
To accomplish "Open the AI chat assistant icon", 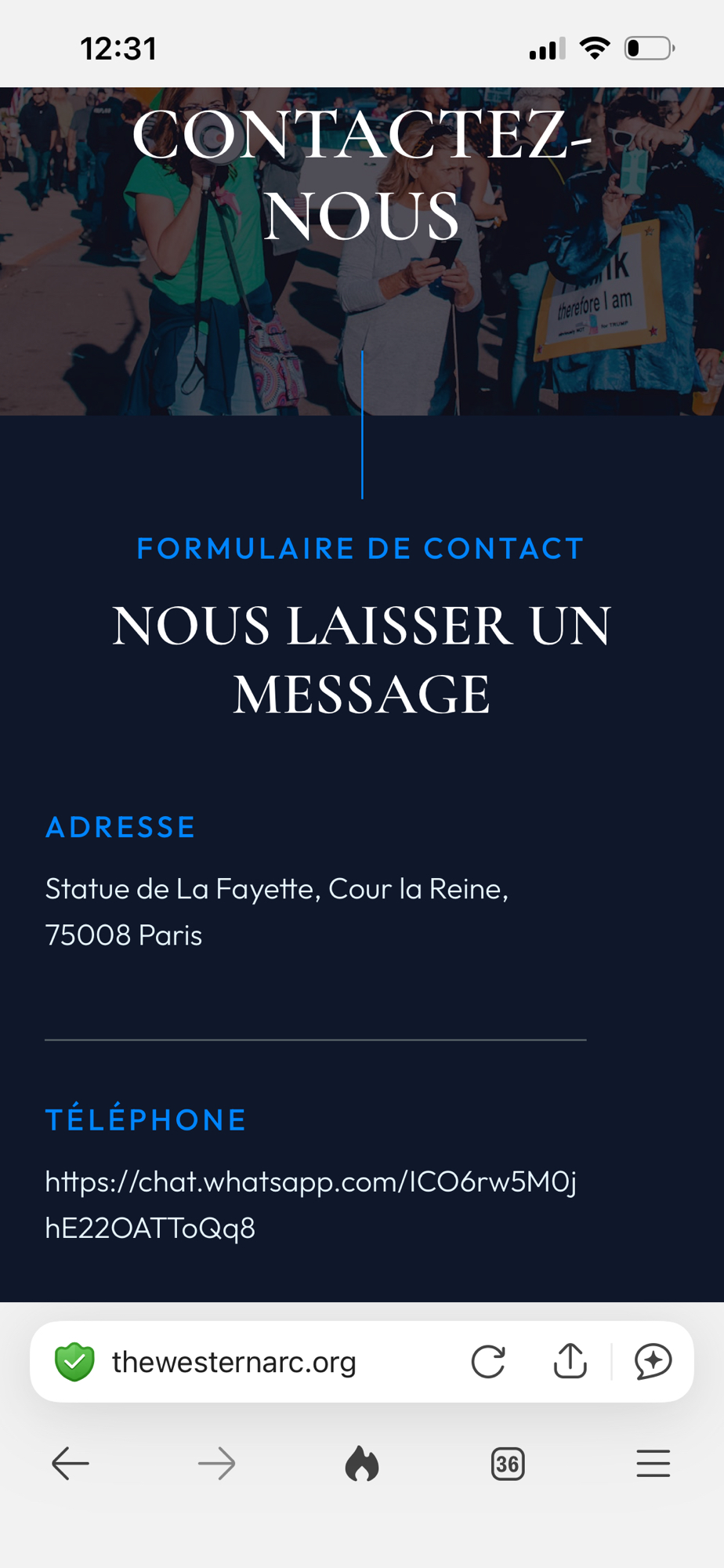I will tap(653, 1362).
